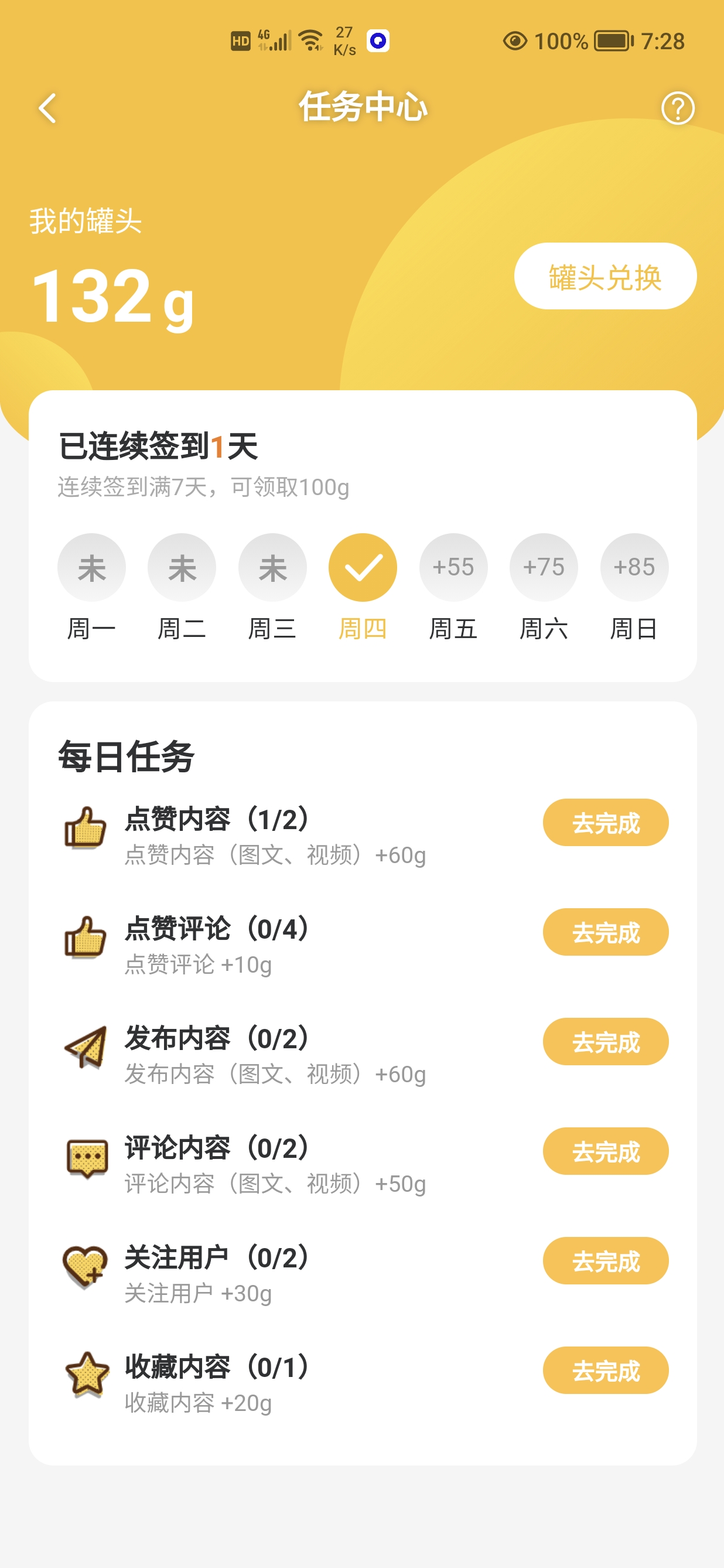Image resolution: width=724 pixels, height=1568 pixels.
Task: Tap the 罐头兑换 button
Action: pos(605,277)
